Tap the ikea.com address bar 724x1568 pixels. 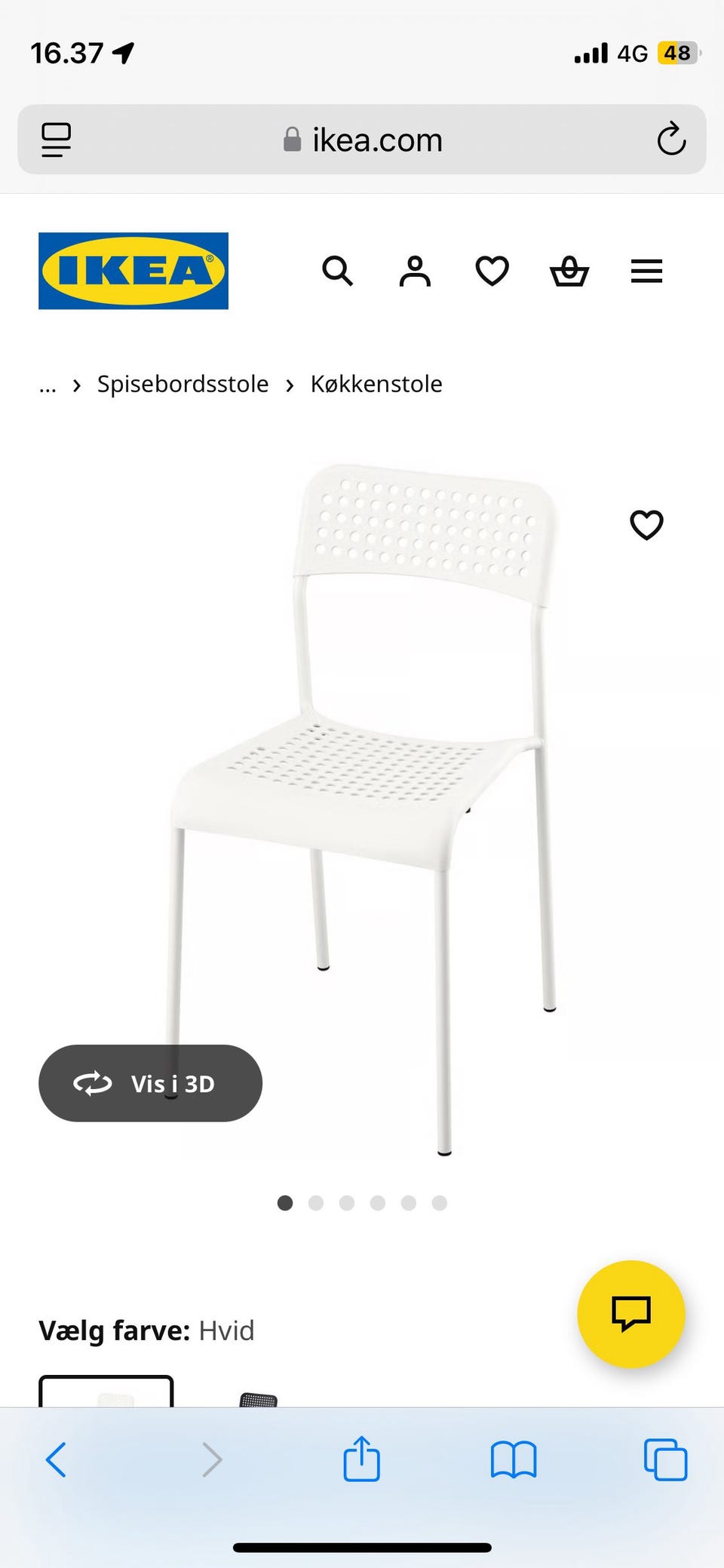click(362, 140)
